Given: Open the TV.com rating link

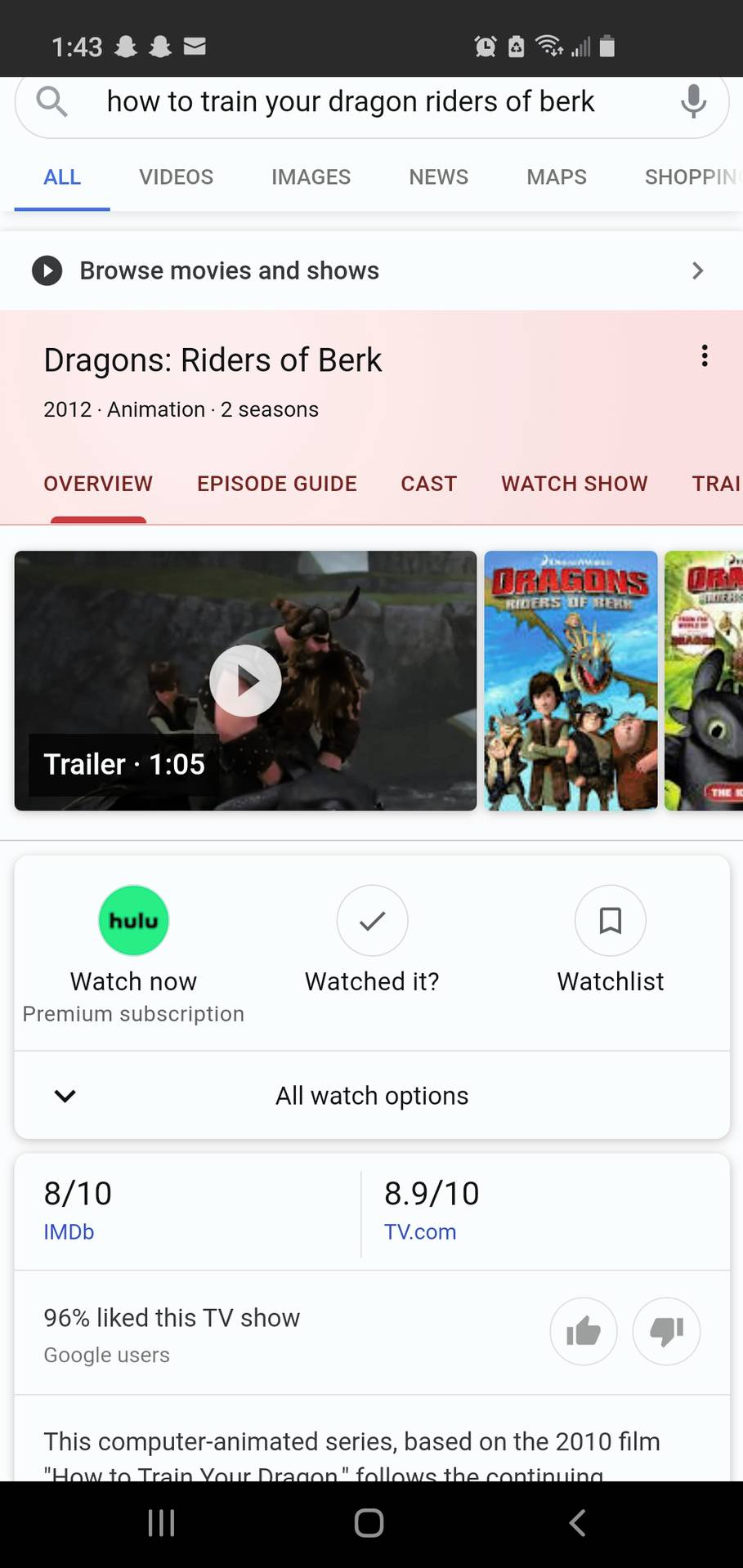Looking at the screenshot, I should (x=420, y=1232).
